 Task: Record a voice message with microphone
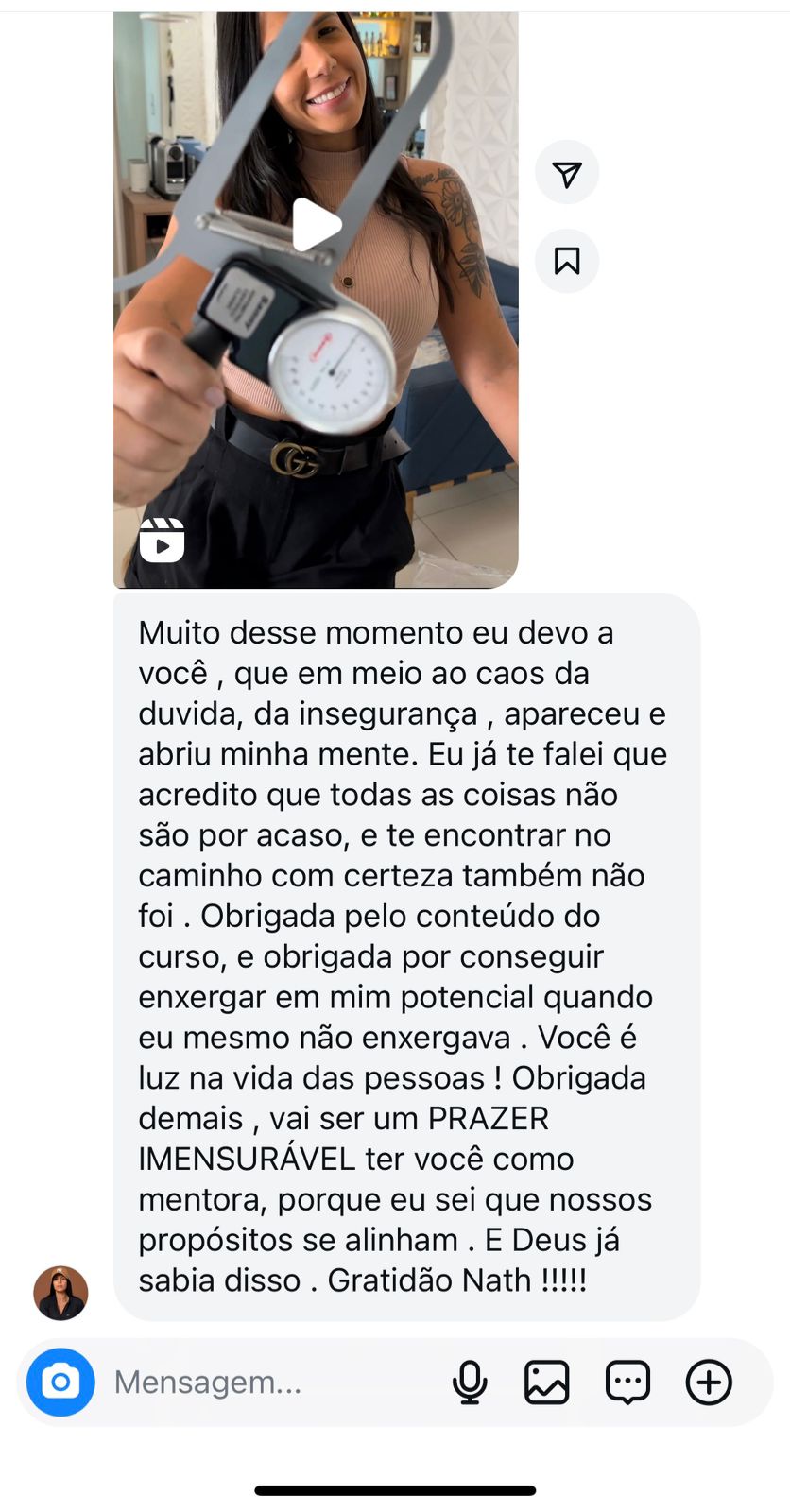pos(470,1383)
